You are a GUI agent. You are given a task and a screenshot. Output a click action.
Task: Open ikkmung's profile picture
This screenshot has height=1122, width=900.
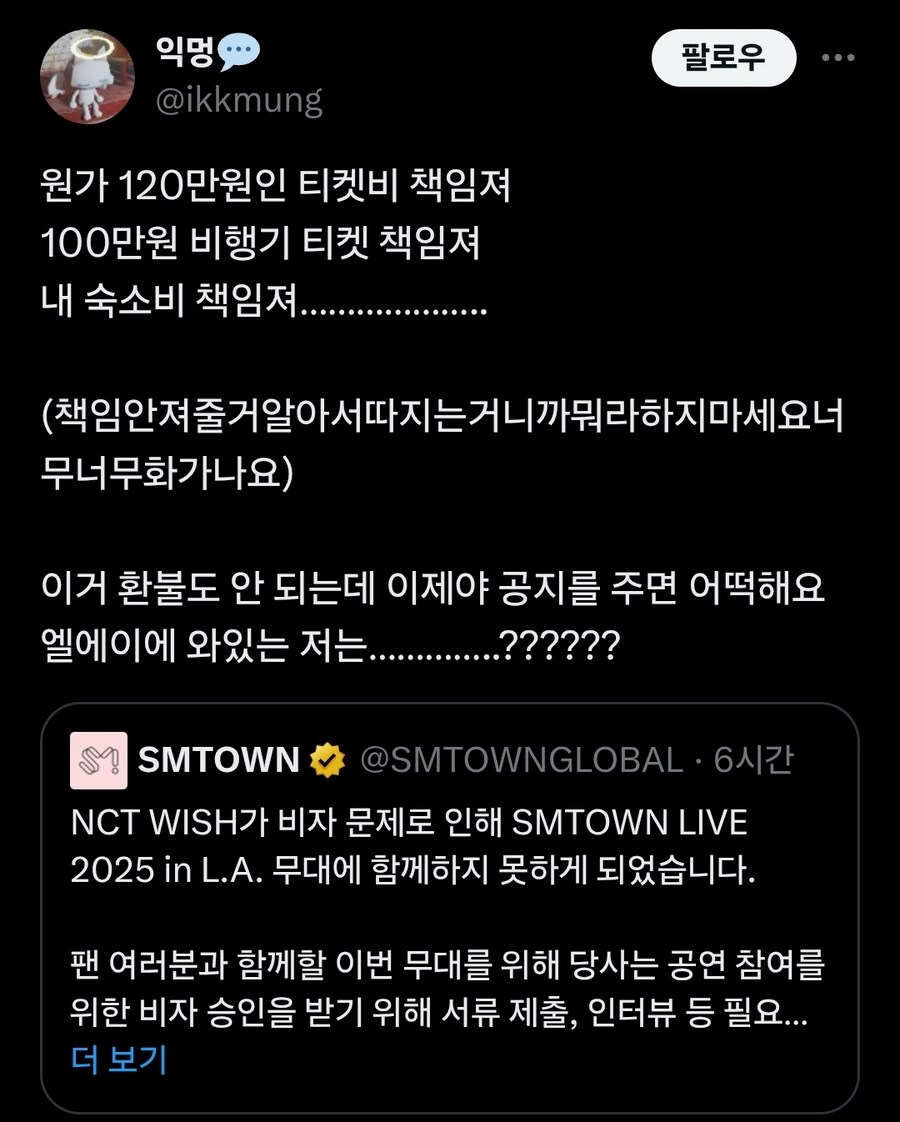tap(87, 77)
